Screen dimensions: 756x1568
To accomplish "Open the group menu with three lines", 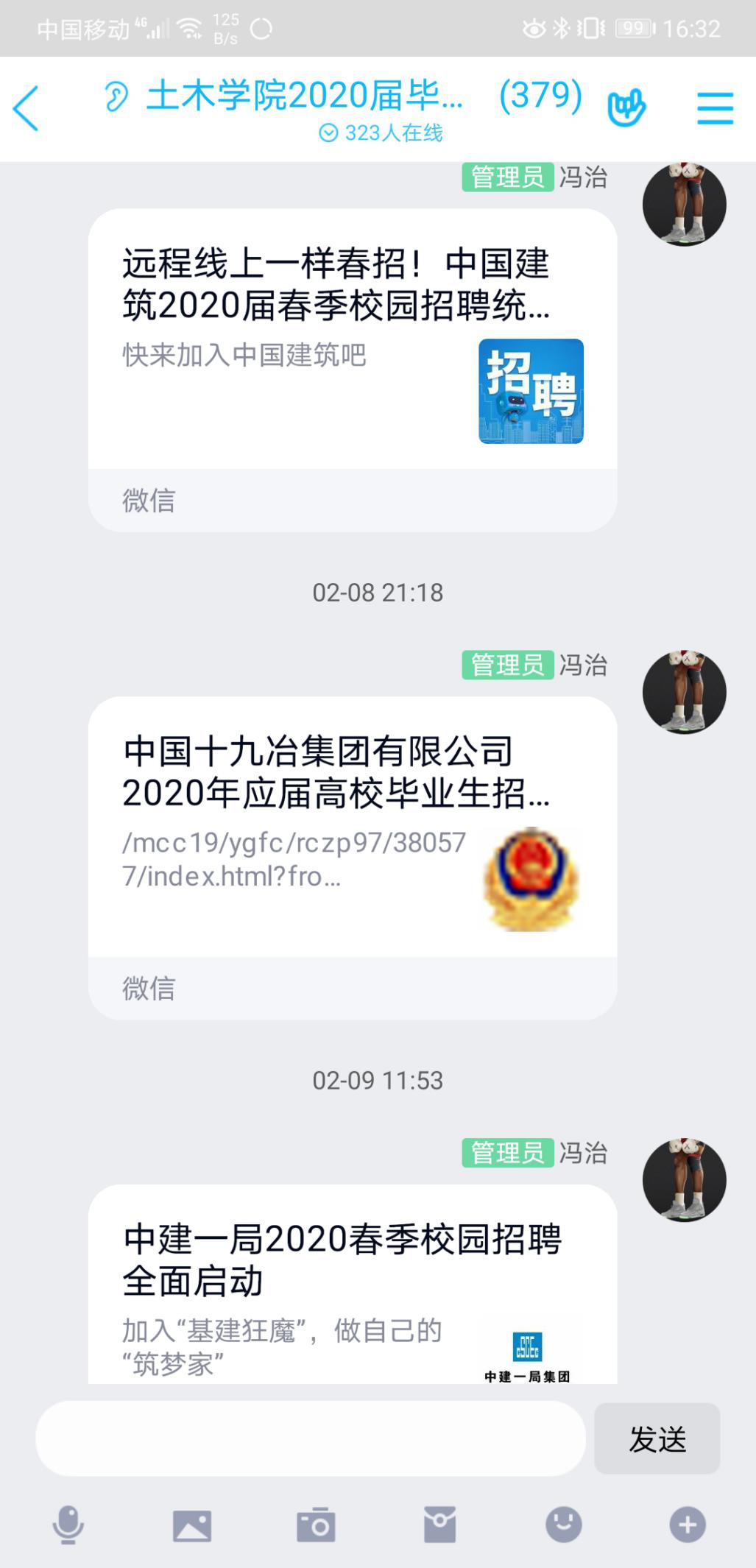I will pos(715,109).
